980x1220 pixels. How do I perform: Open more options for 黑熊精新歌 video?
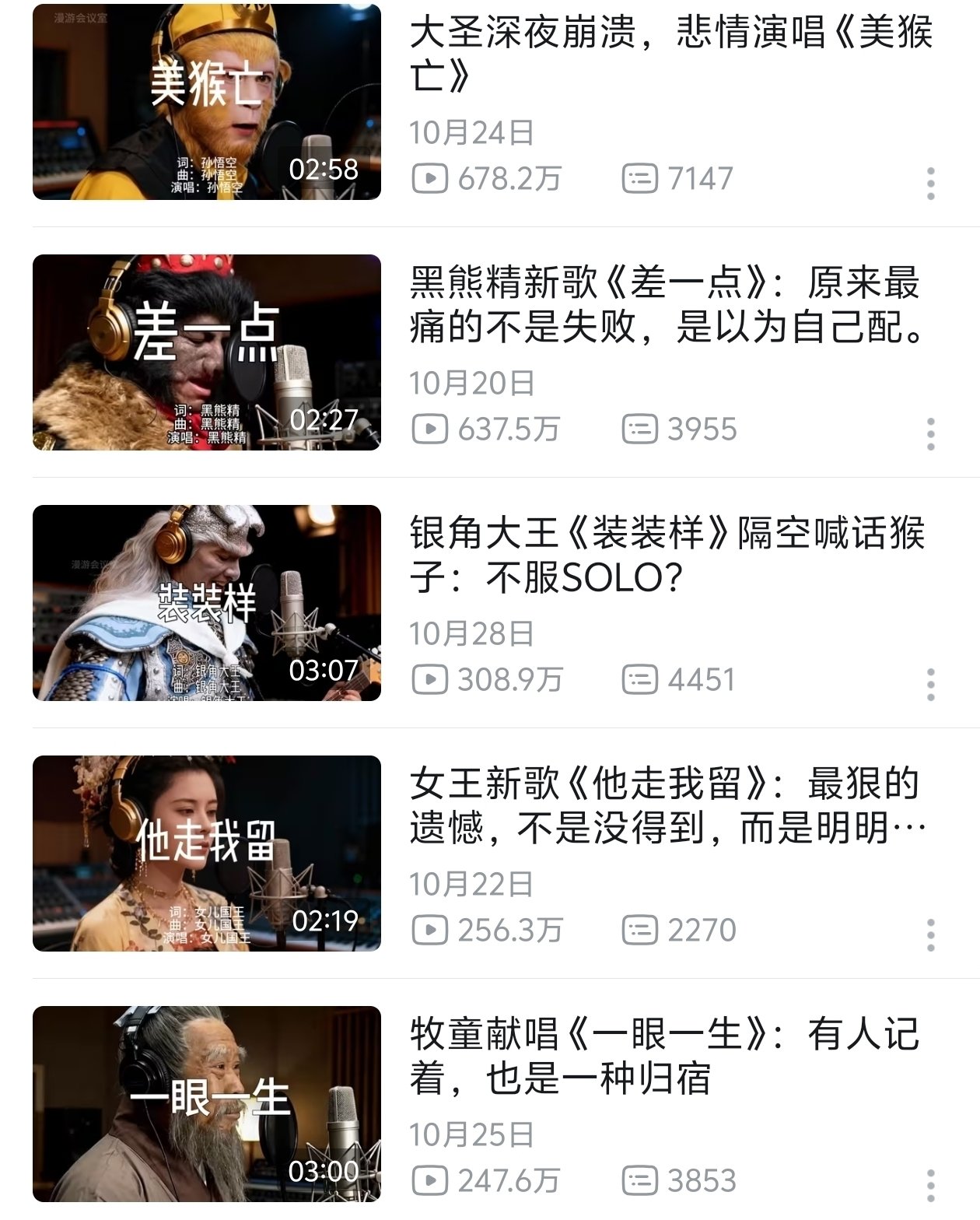(x=930, y=434)
